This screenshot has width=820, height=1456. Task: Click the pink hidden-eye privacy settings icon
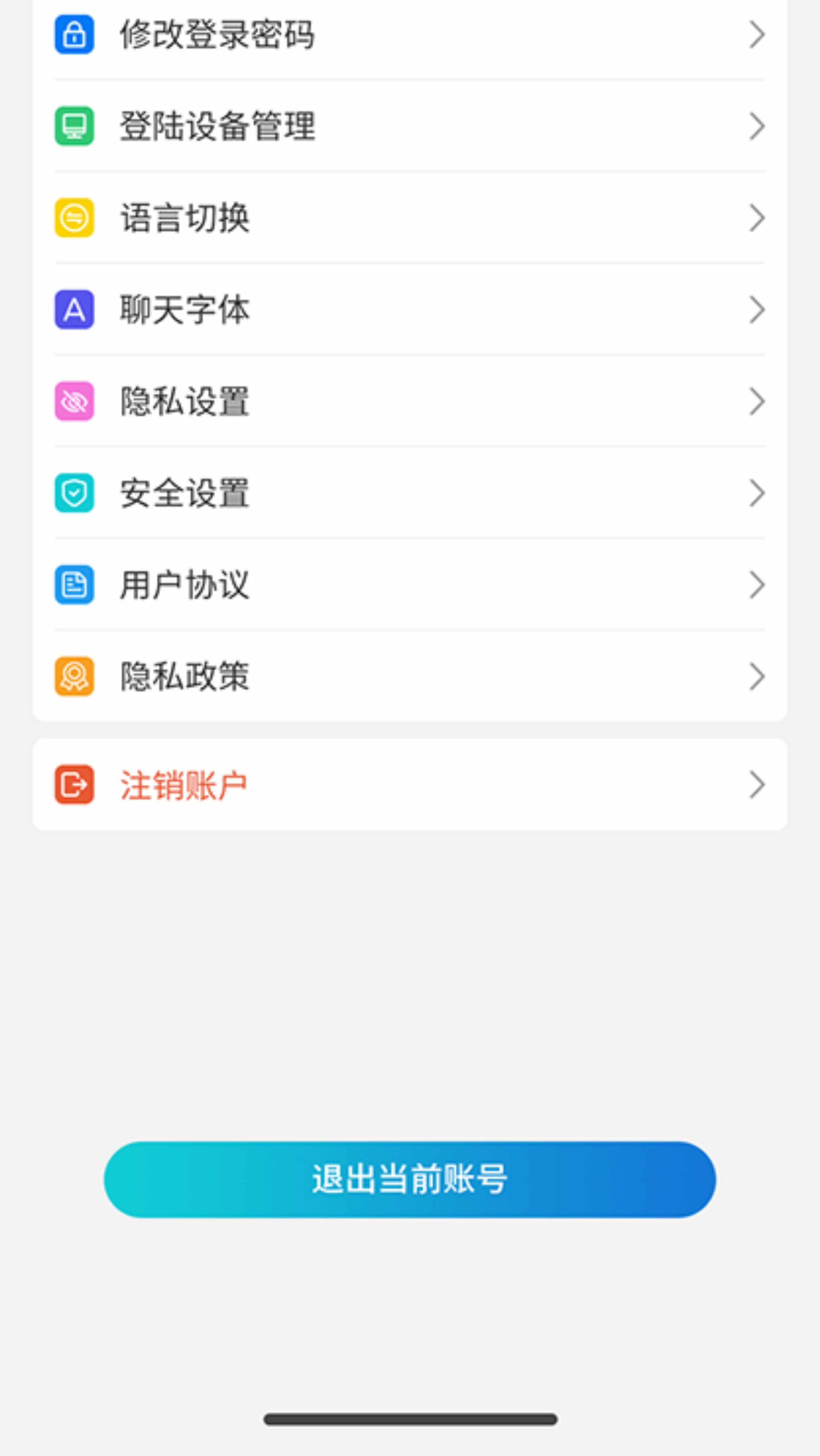73,401
